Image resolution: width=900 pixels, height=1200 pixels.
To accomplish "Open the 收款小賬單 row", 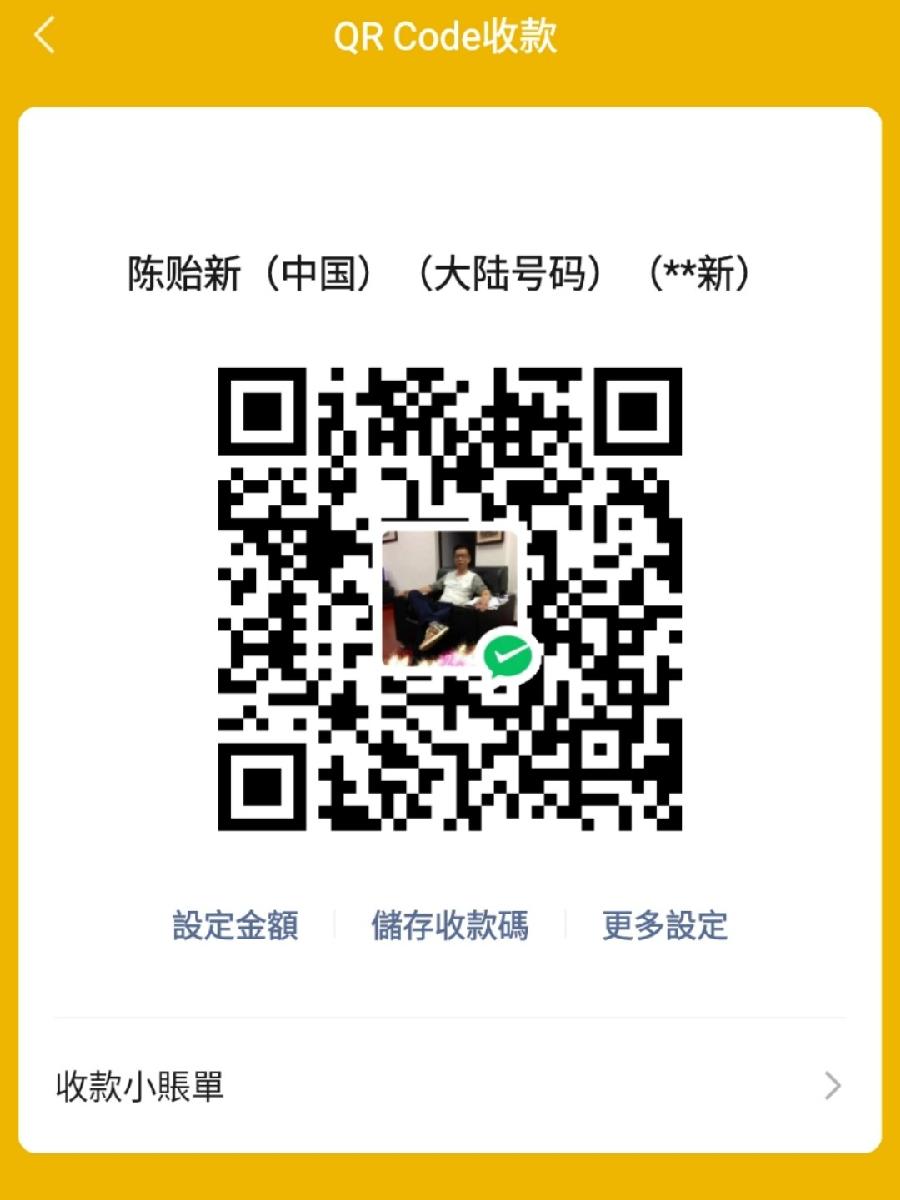I will pos(449,1085).
